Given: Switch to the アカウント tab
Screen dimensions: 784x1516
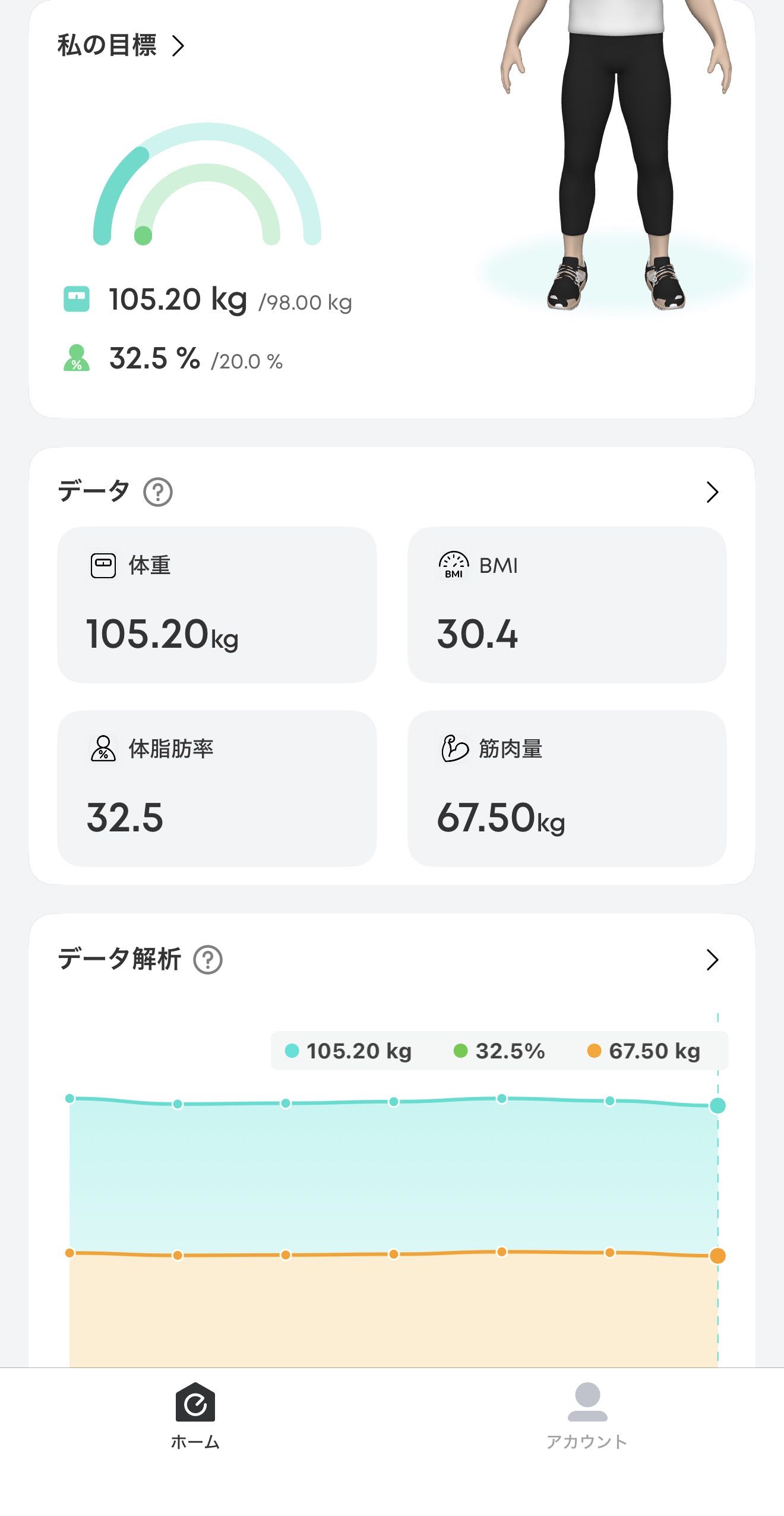Looking at the screenshot, I should pyautogui.click(x=587, y=1416).
